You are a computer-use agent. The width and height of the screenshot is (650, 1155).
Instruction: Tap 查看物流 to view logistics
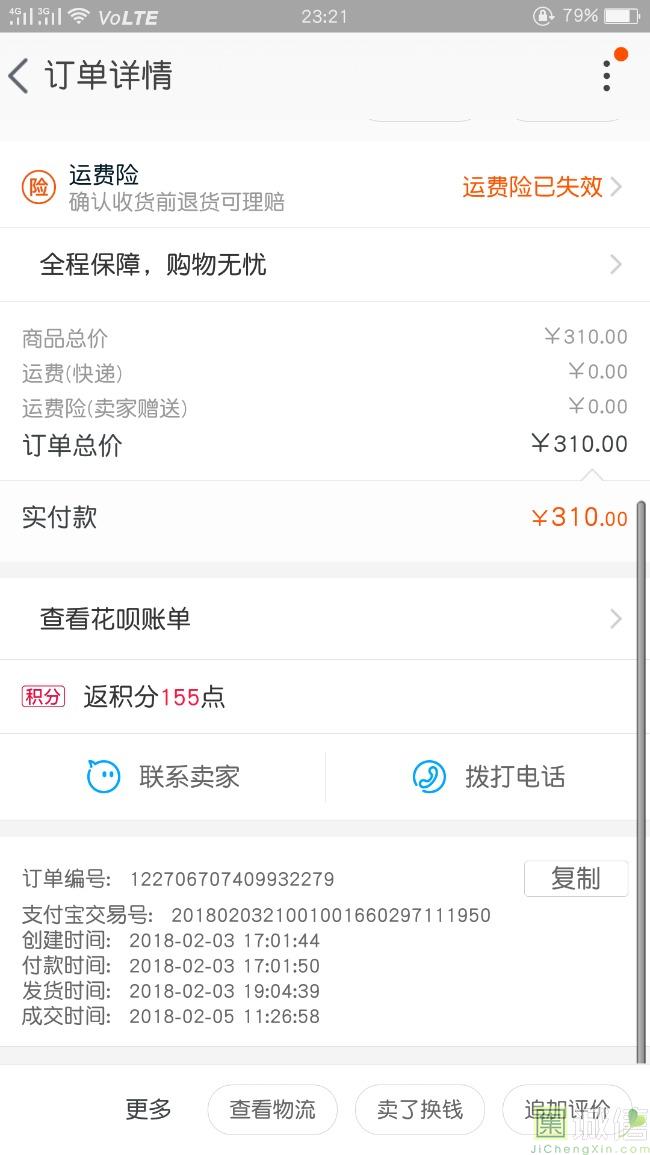tap(272, 1109)
